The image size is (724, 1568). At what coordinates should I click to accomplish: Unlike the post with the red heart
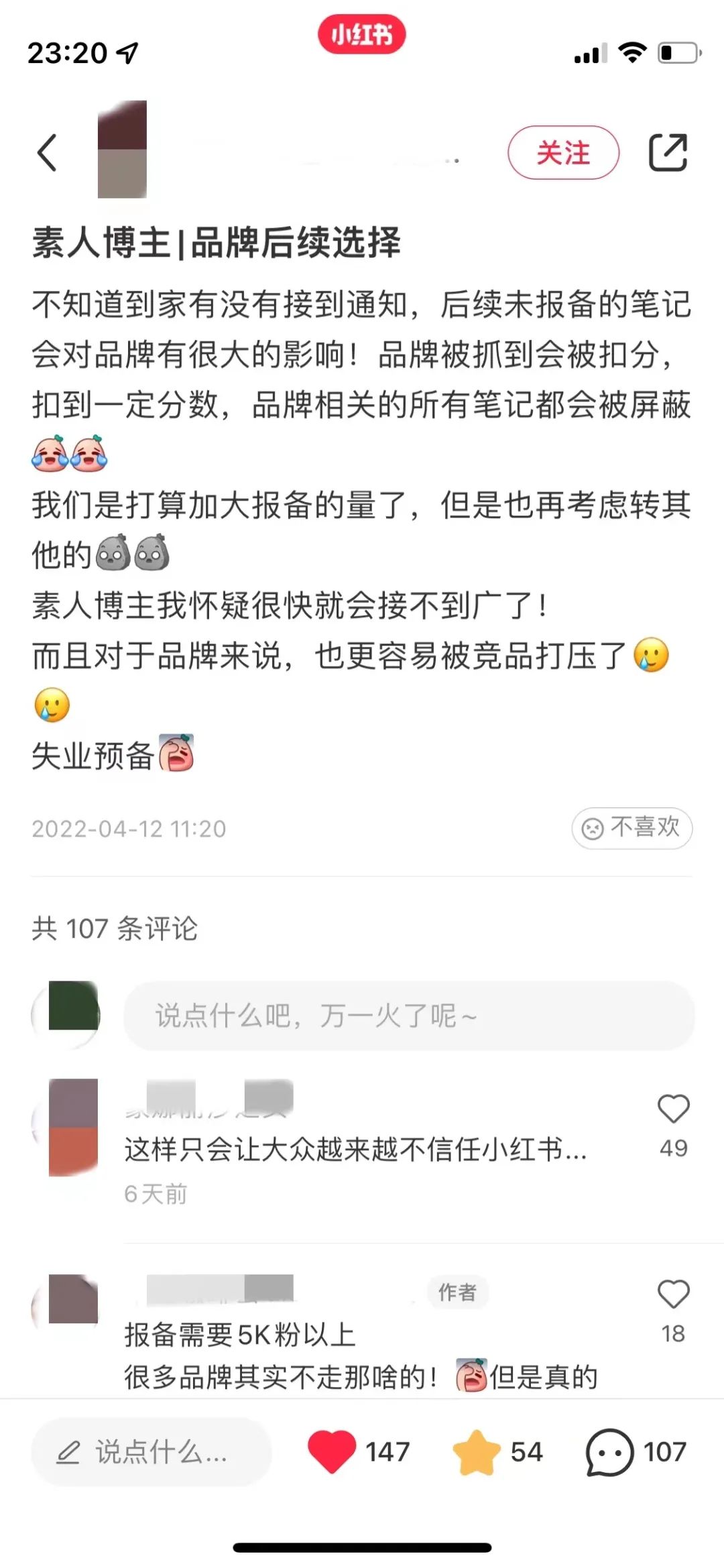tap(332, 1452)
